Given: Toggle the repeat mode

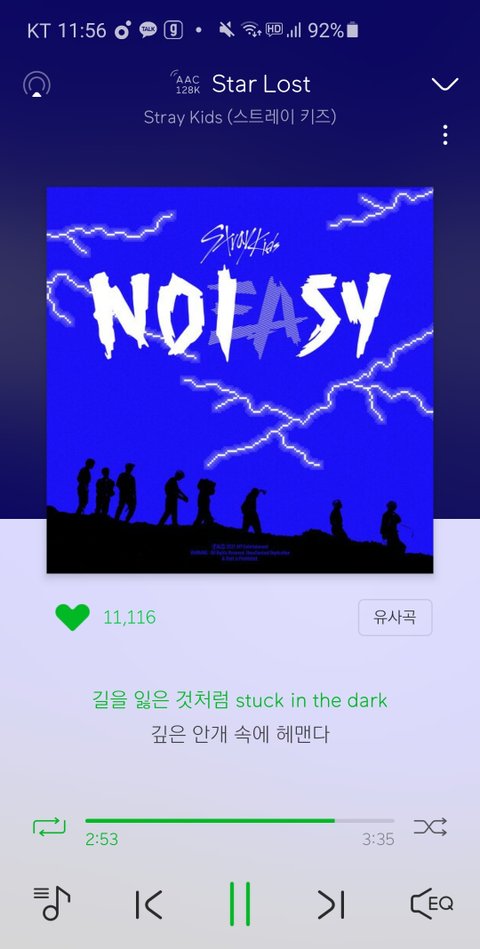Looking at the screenshot, I should [x=49, y=826].
